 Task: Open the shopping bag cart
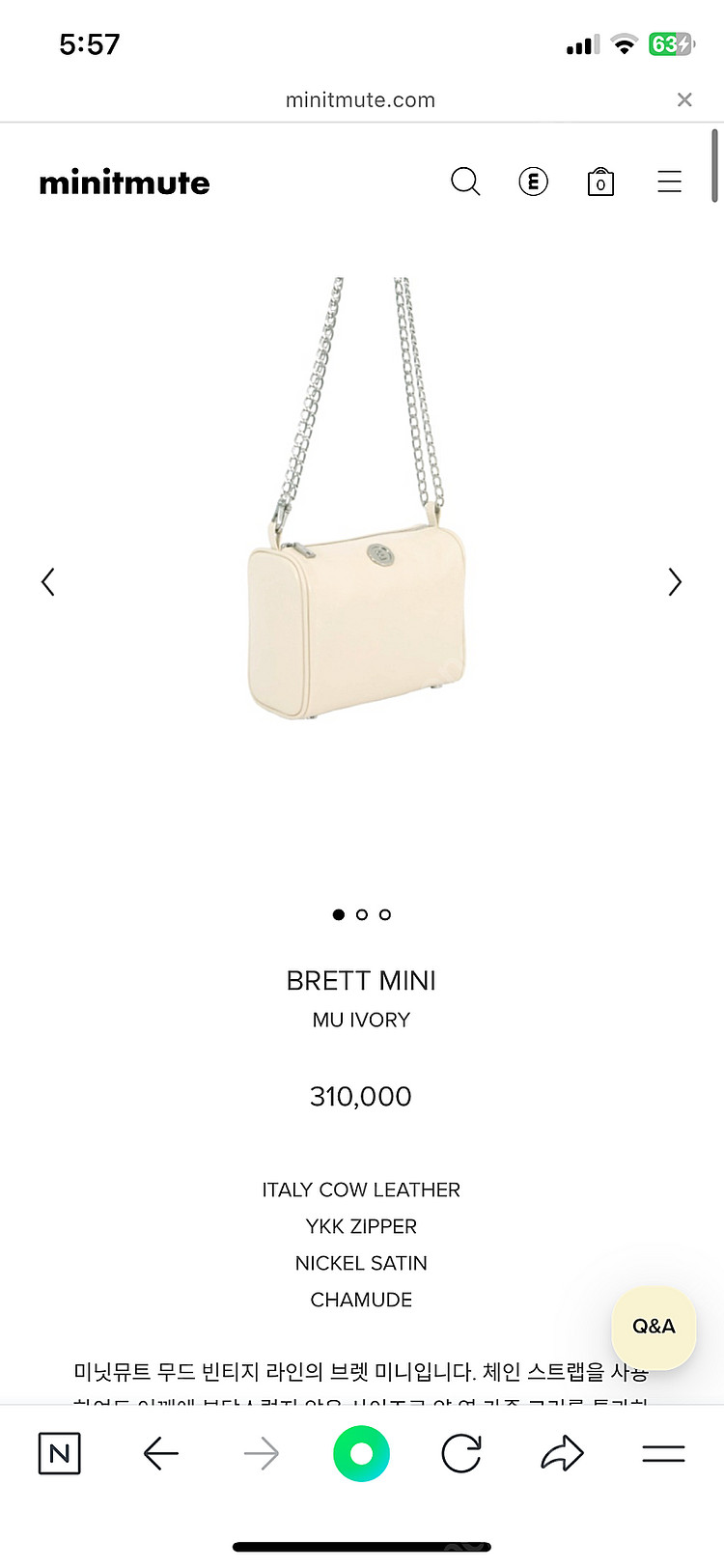pyautogui.click(x=600, y=182)
